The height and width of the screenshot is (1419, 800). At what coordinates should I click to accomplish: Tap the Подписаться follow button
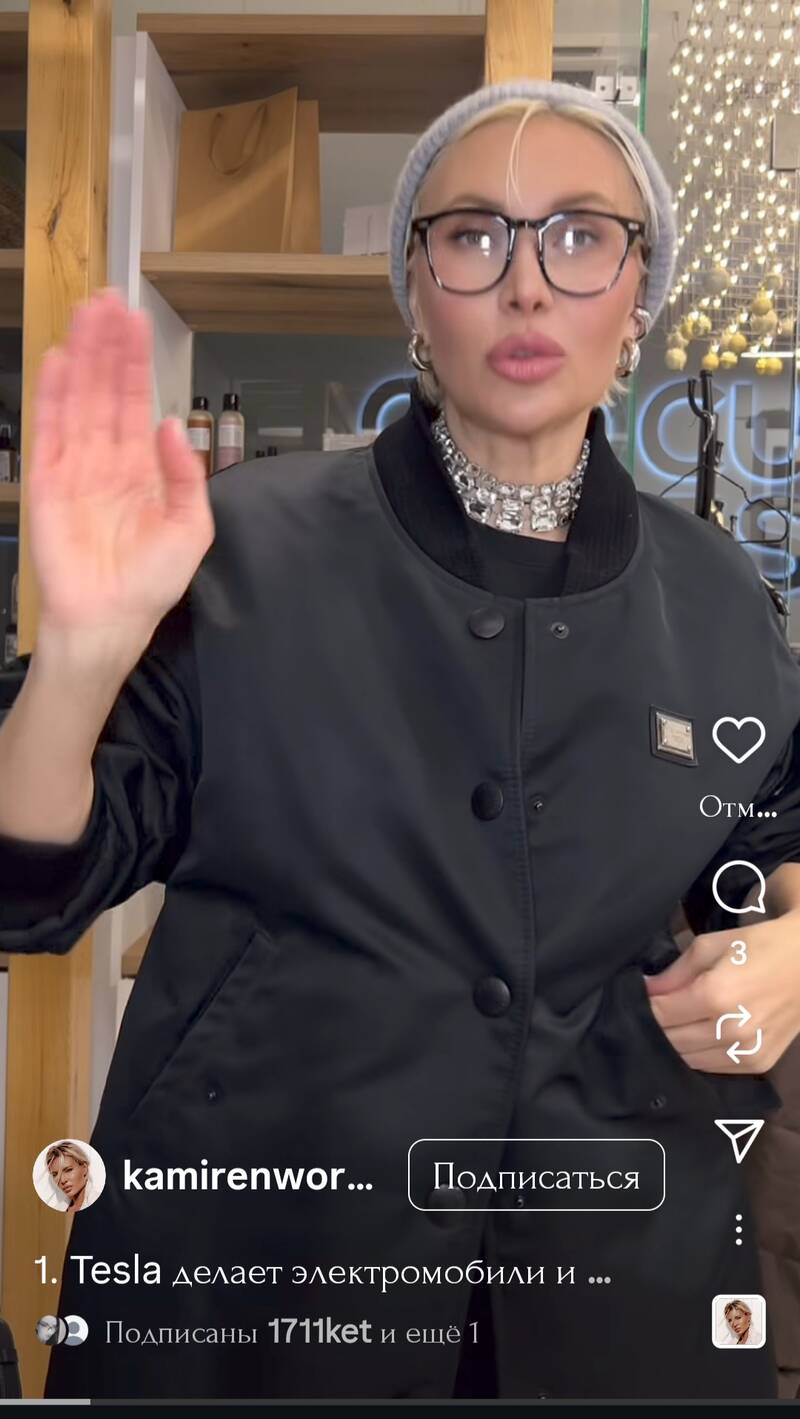pos(536,1175)
